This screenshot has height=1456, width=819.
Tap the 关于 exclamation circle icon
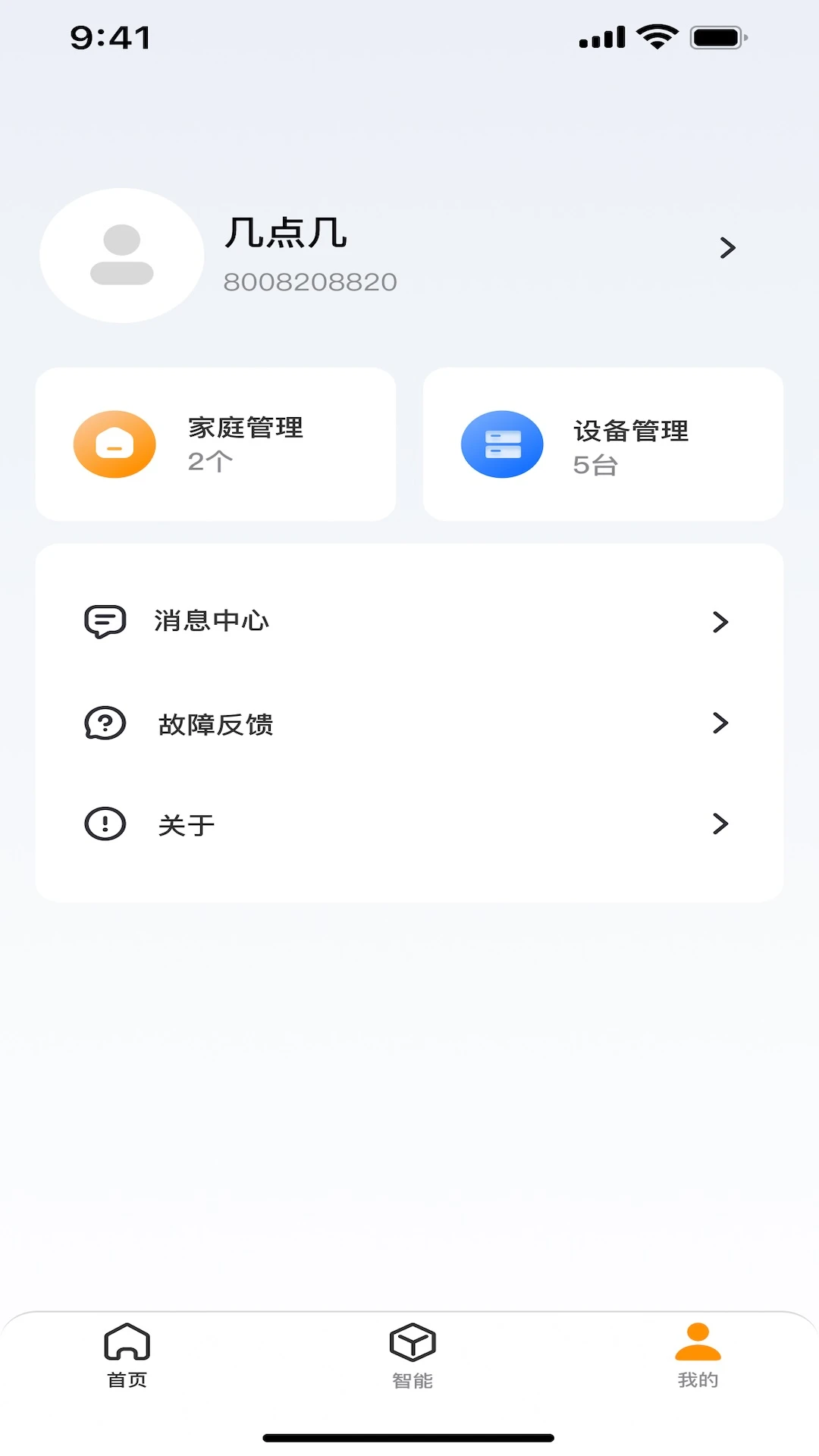[x=105, y=824]
